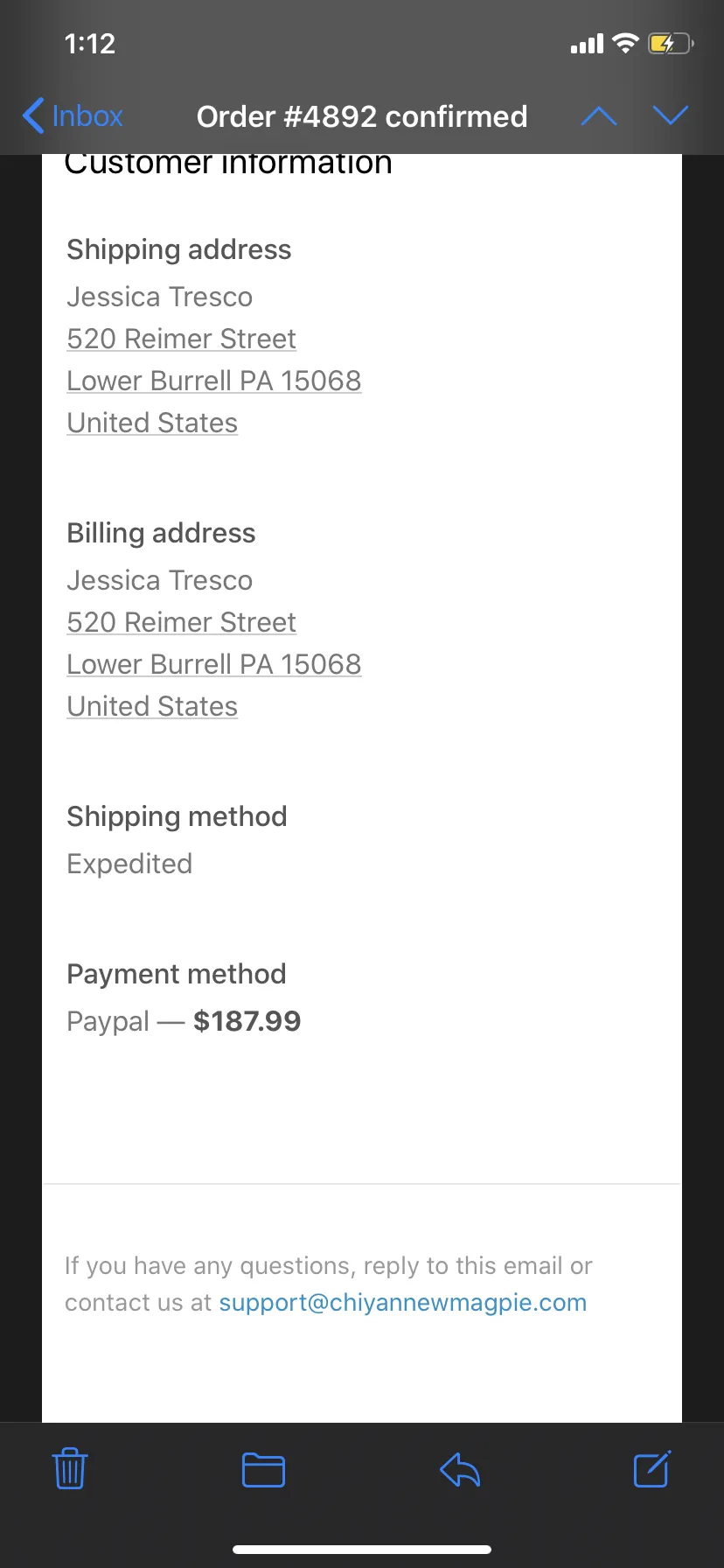
Task: Delete this email with the trash icon
Action: point(70,1469)
